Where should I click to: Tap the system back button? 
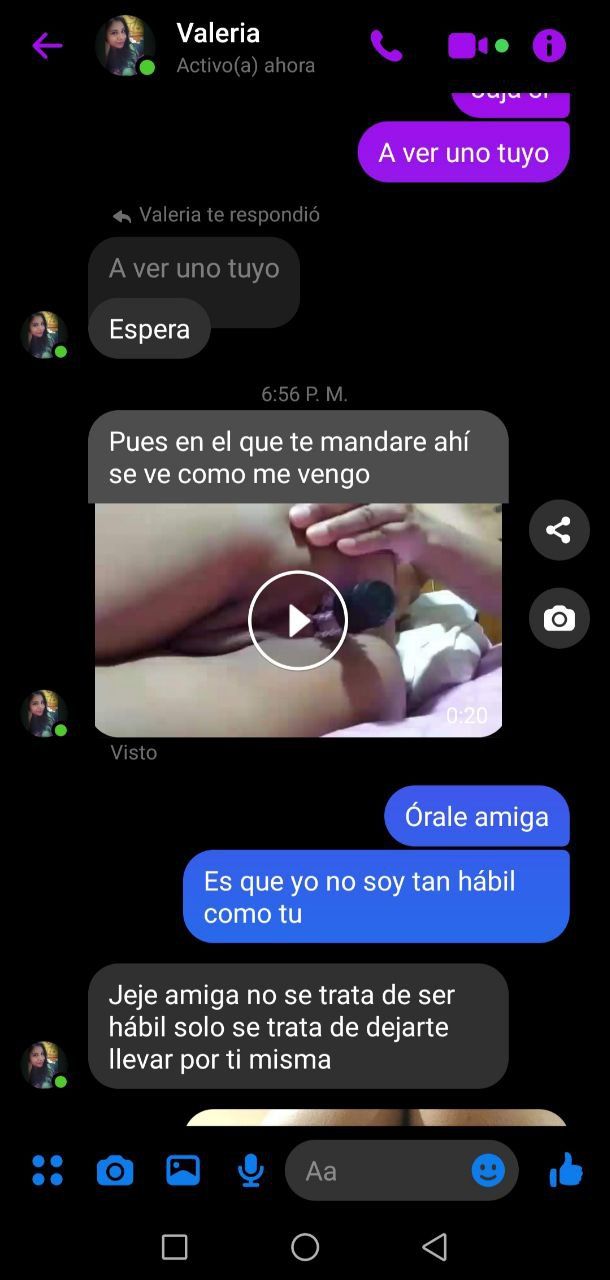coord(434,1246)
